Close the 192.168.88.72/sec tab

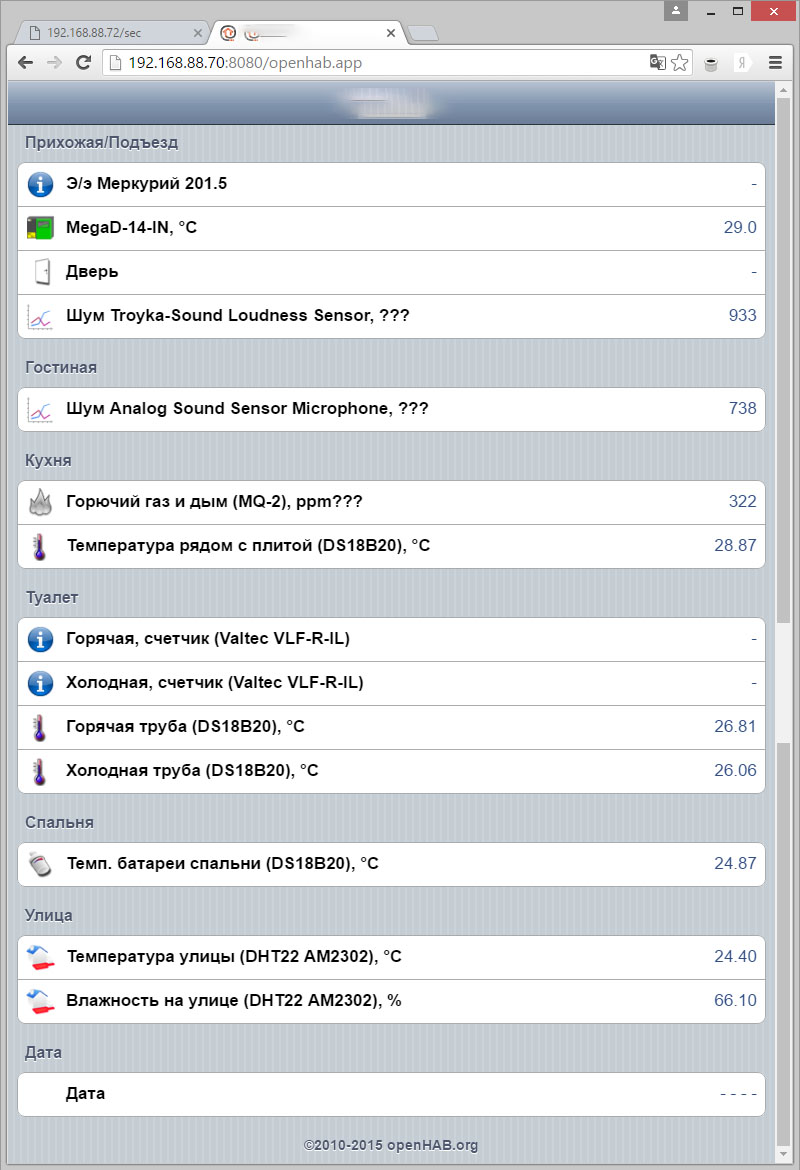pyautogui.click(x=198, y=33)
